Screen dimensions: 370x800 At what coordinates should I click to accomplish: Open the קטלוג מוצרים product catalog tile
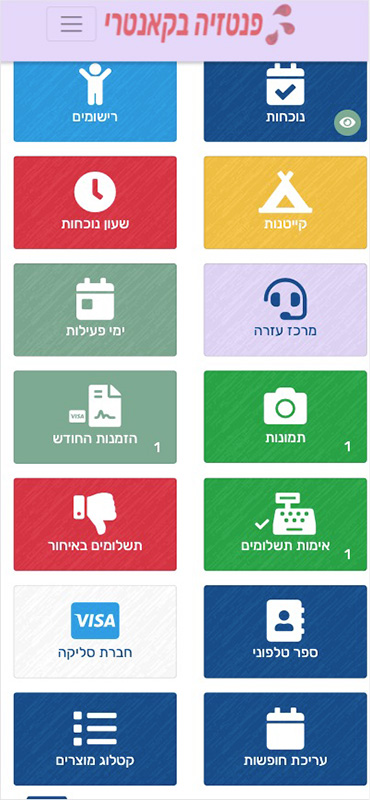point(95,739)
